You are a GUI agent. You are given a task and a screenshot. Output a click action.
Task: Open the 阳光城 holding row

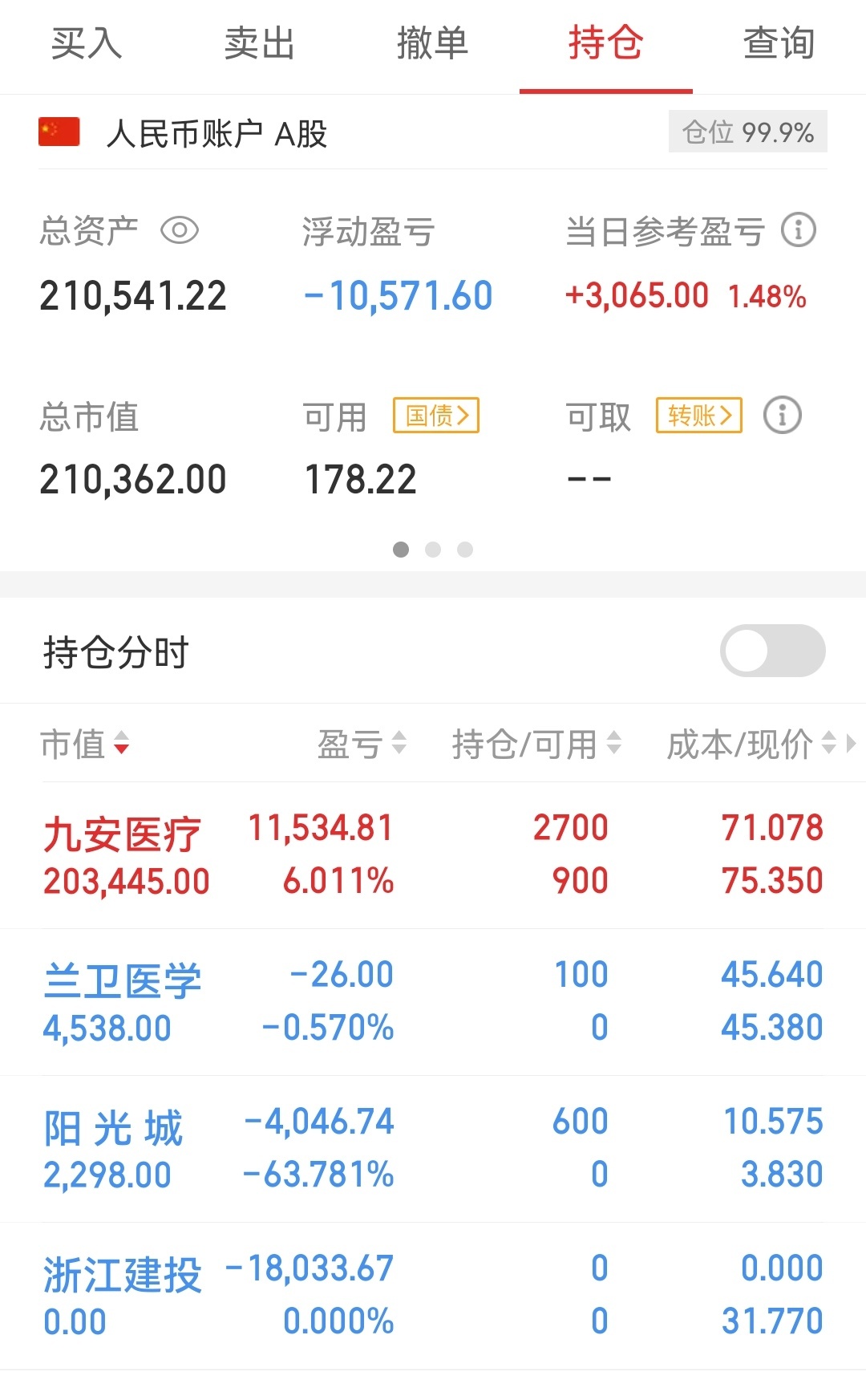point(433,1149)
